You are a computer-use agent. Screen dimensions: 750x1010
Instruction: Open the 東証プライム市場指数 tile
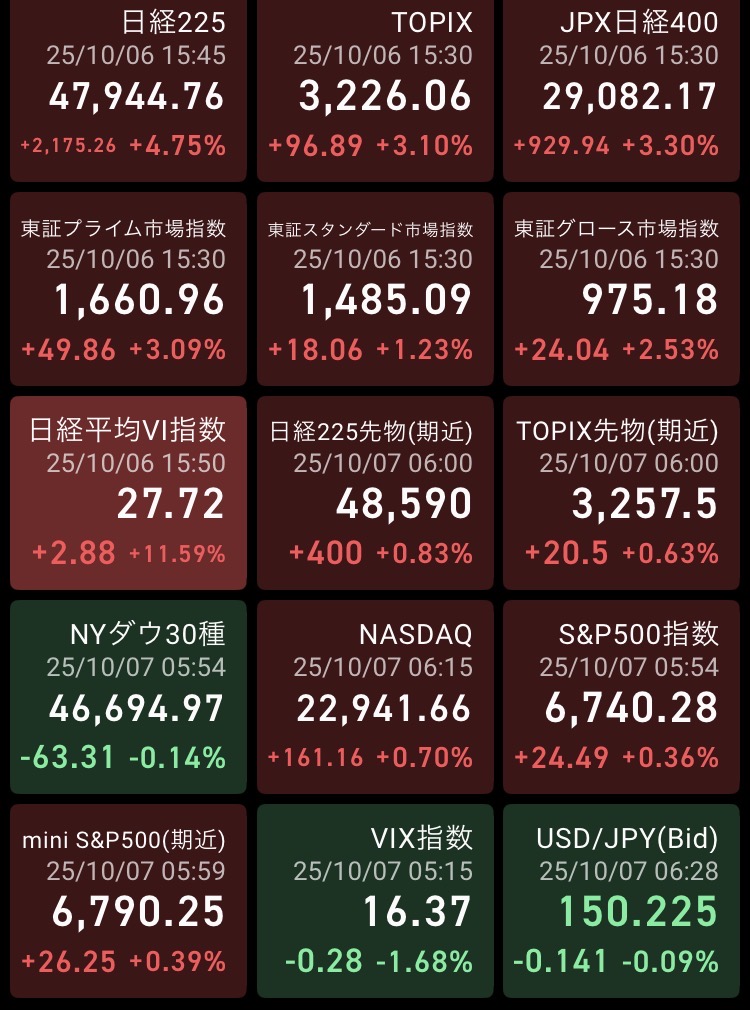tap(128, 289)
